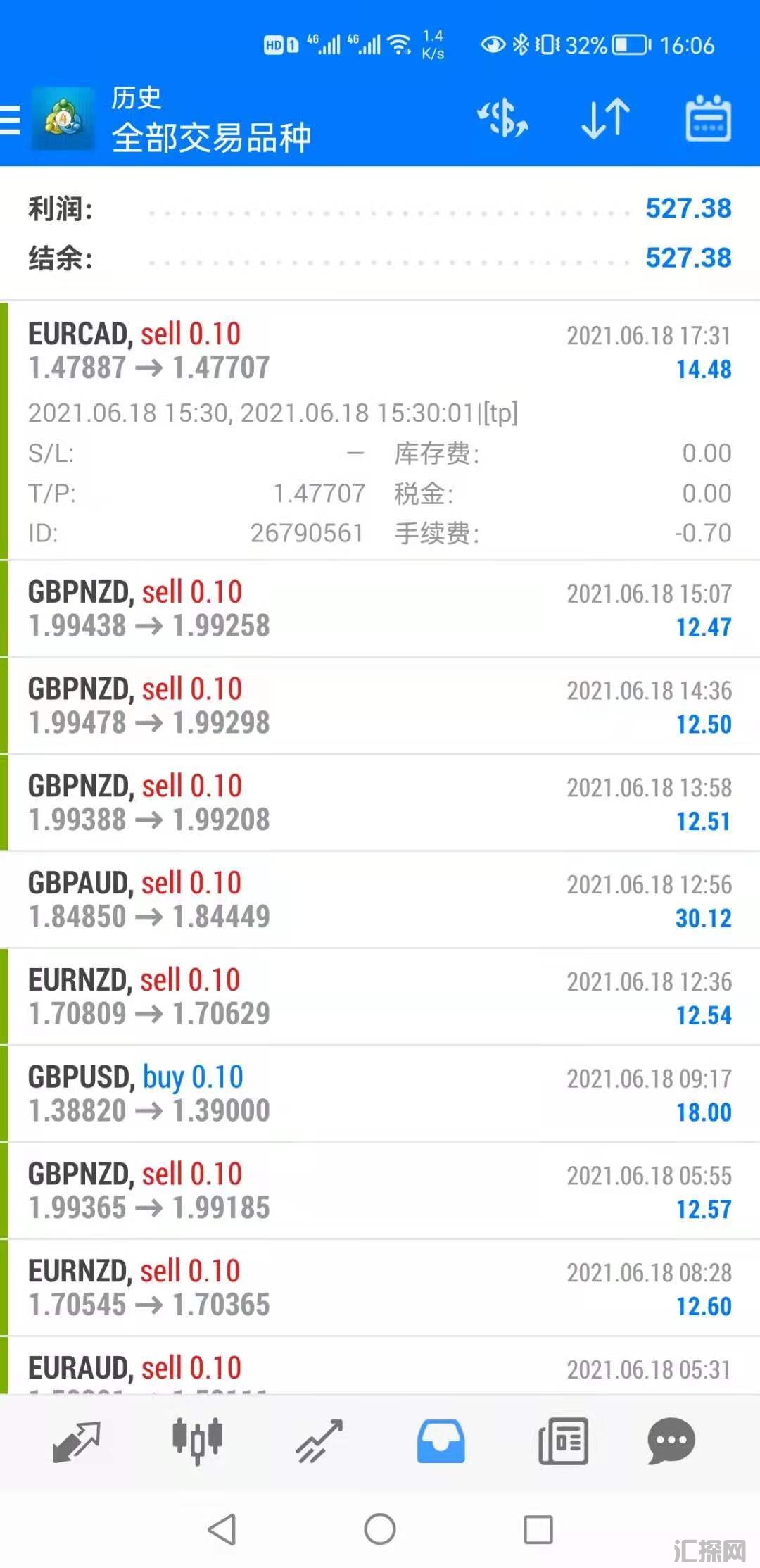The image size is (760, 1568).
Task: Open the symbol filter icon
Action: point(502,118)
